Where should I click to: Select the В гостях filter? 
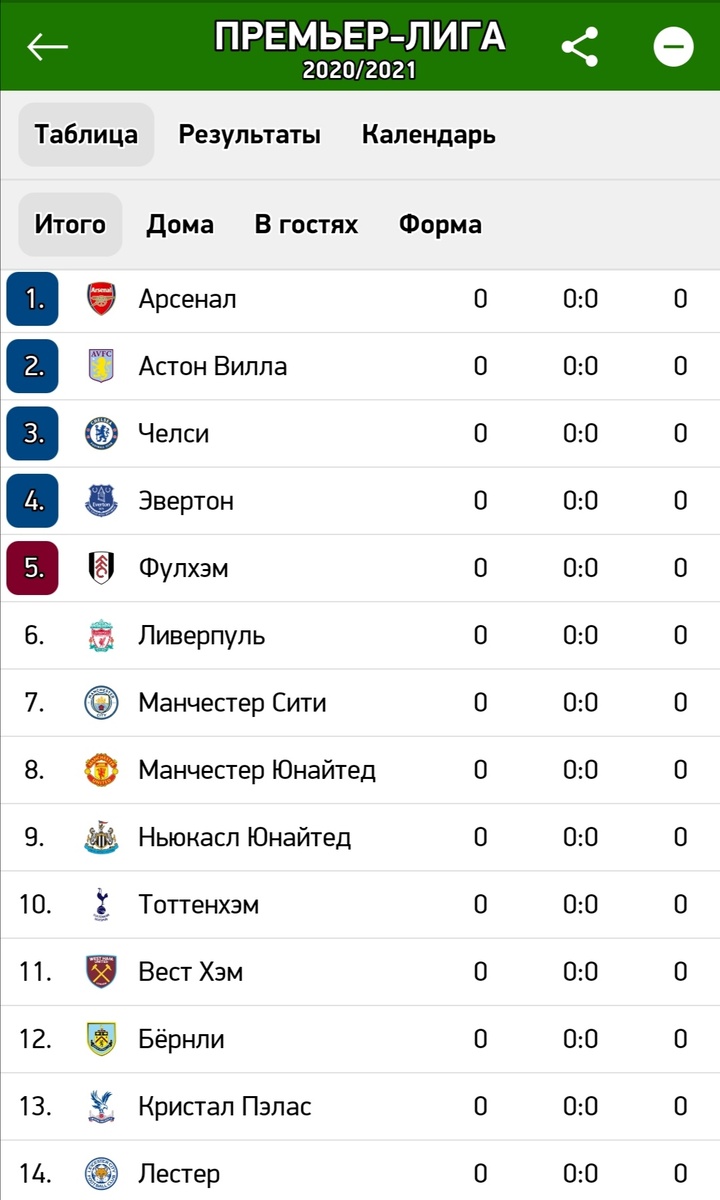point(307,224)
